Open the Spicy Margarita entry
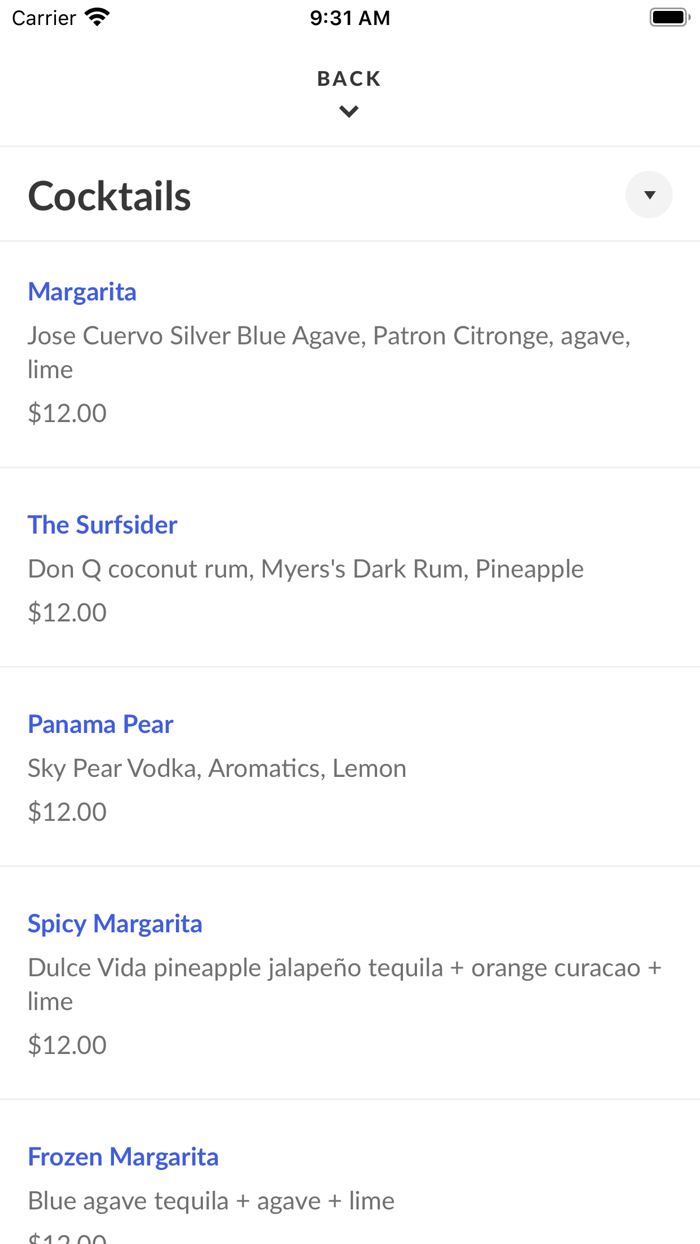Viewport: 700px width, 1244px height. (x=350, y=983)
